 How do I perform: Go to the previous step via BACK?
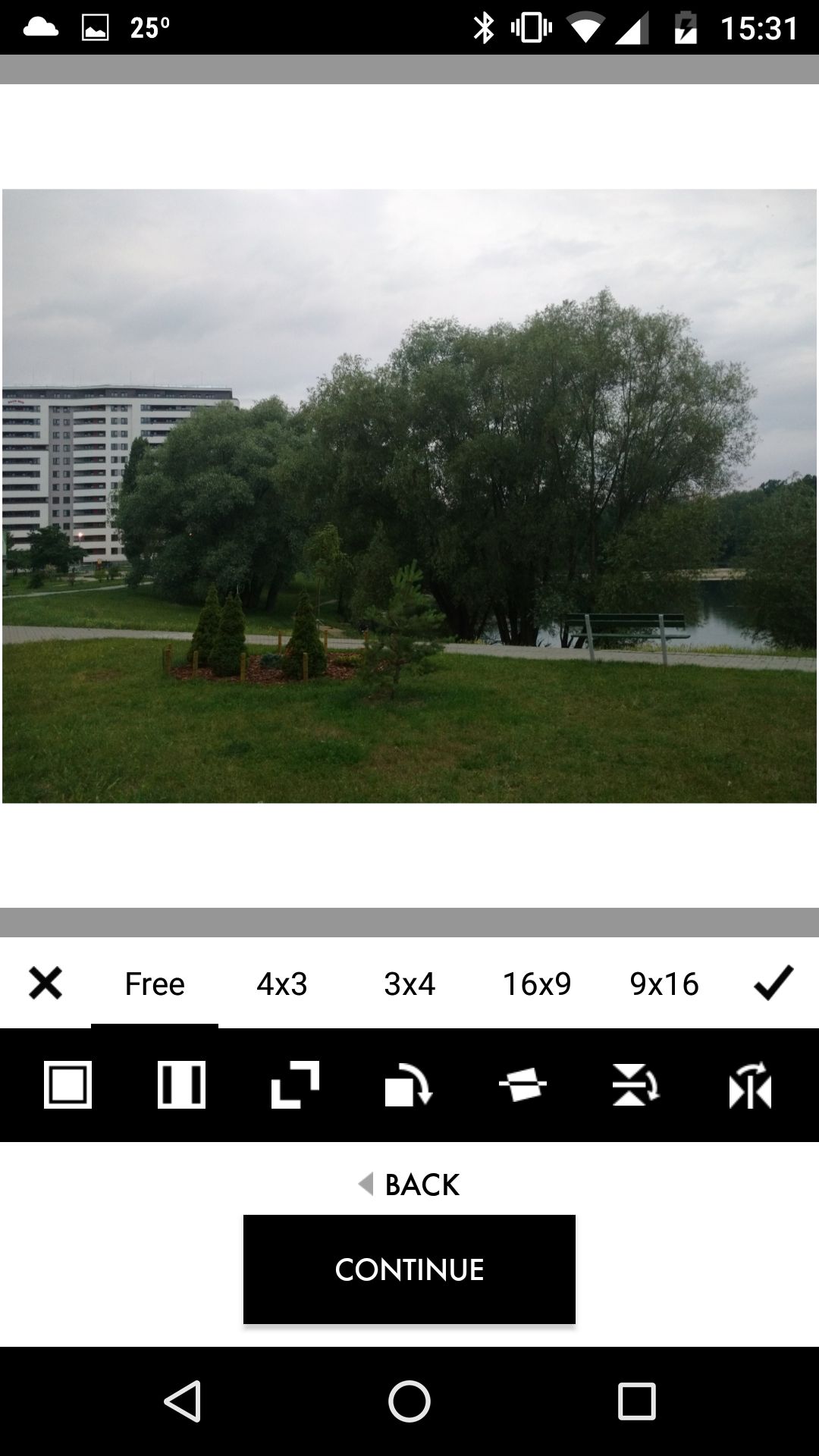point(409,1185)
